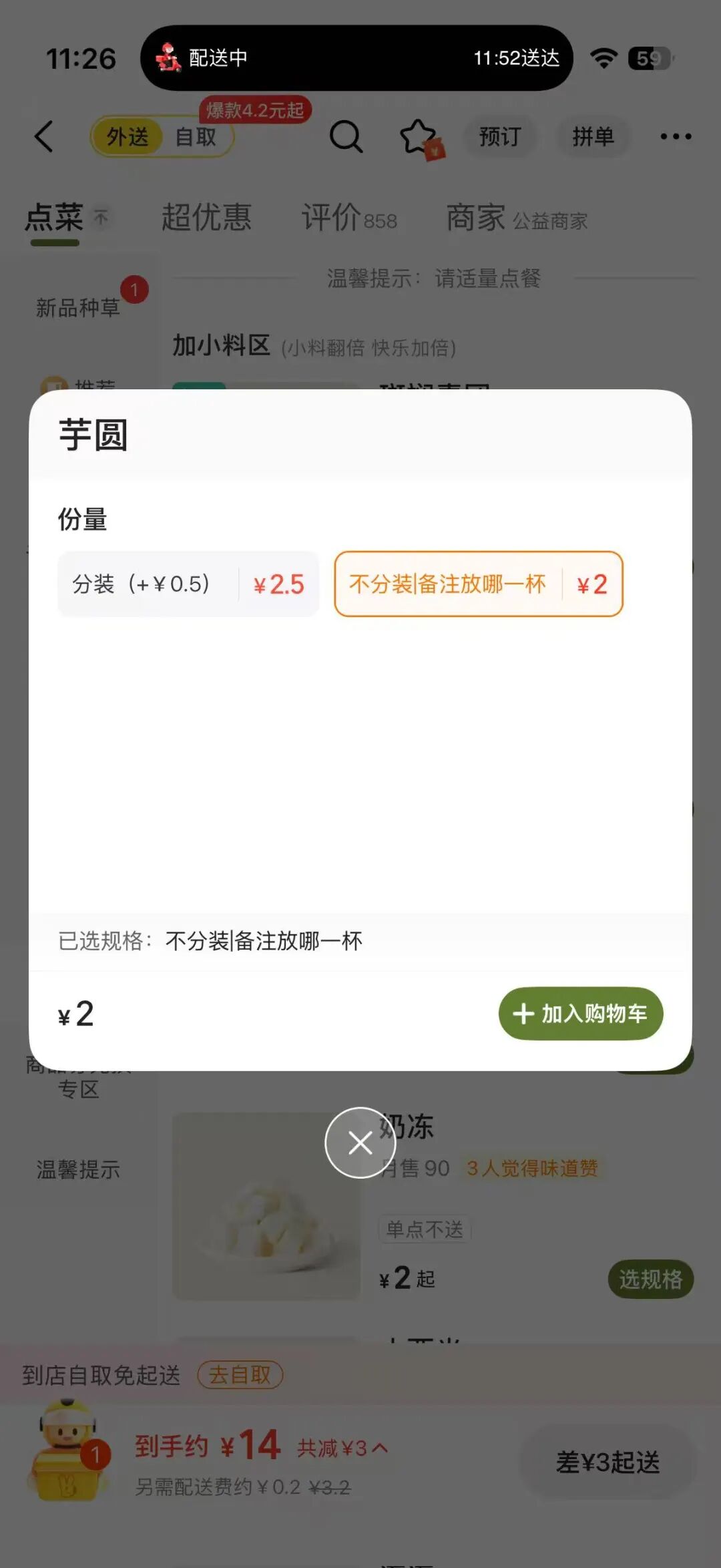Select the 分装 (+¥0.5) portion option
721x1568 pixels.
188,584
